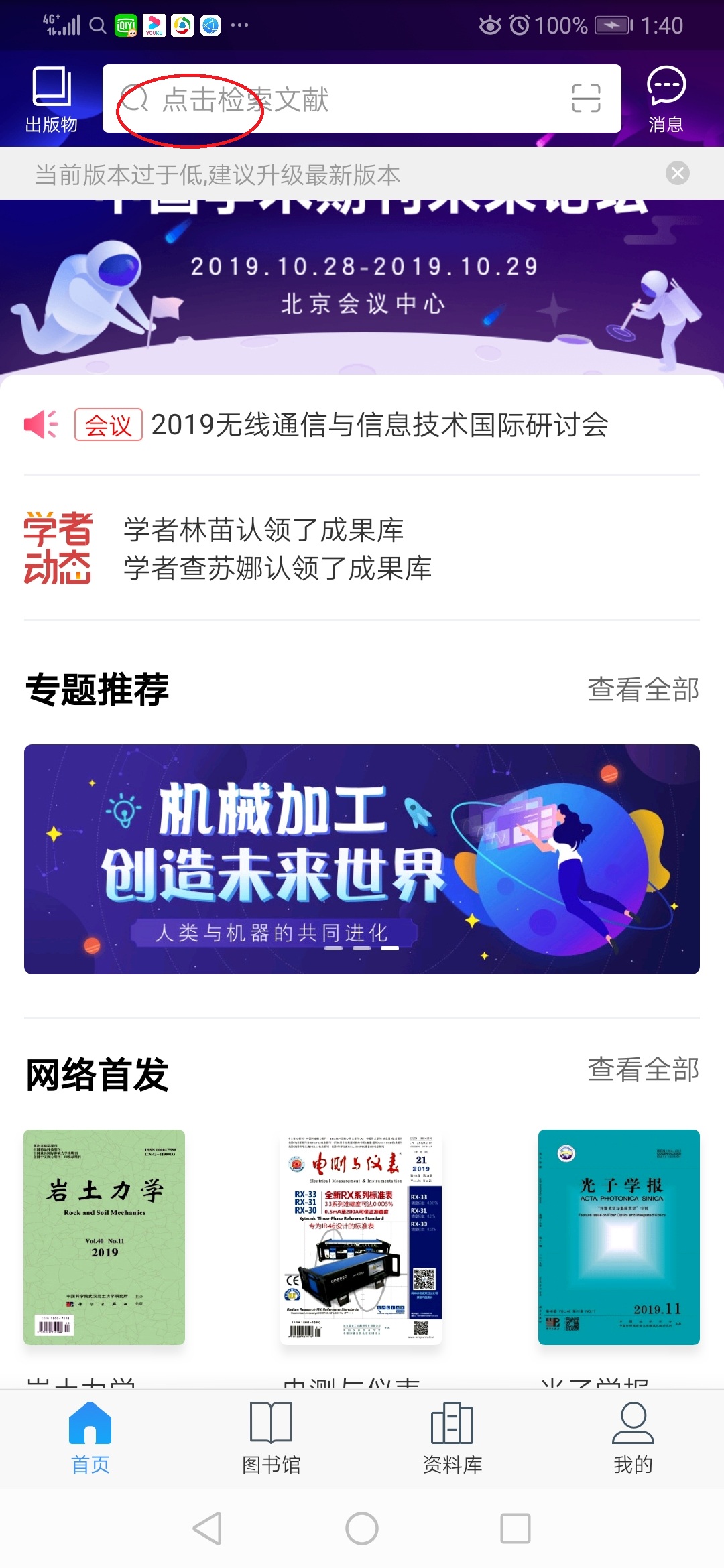Open the 岩土力学 journal cover
This screenshot has width=724, height=1568.
(105, 1237)
